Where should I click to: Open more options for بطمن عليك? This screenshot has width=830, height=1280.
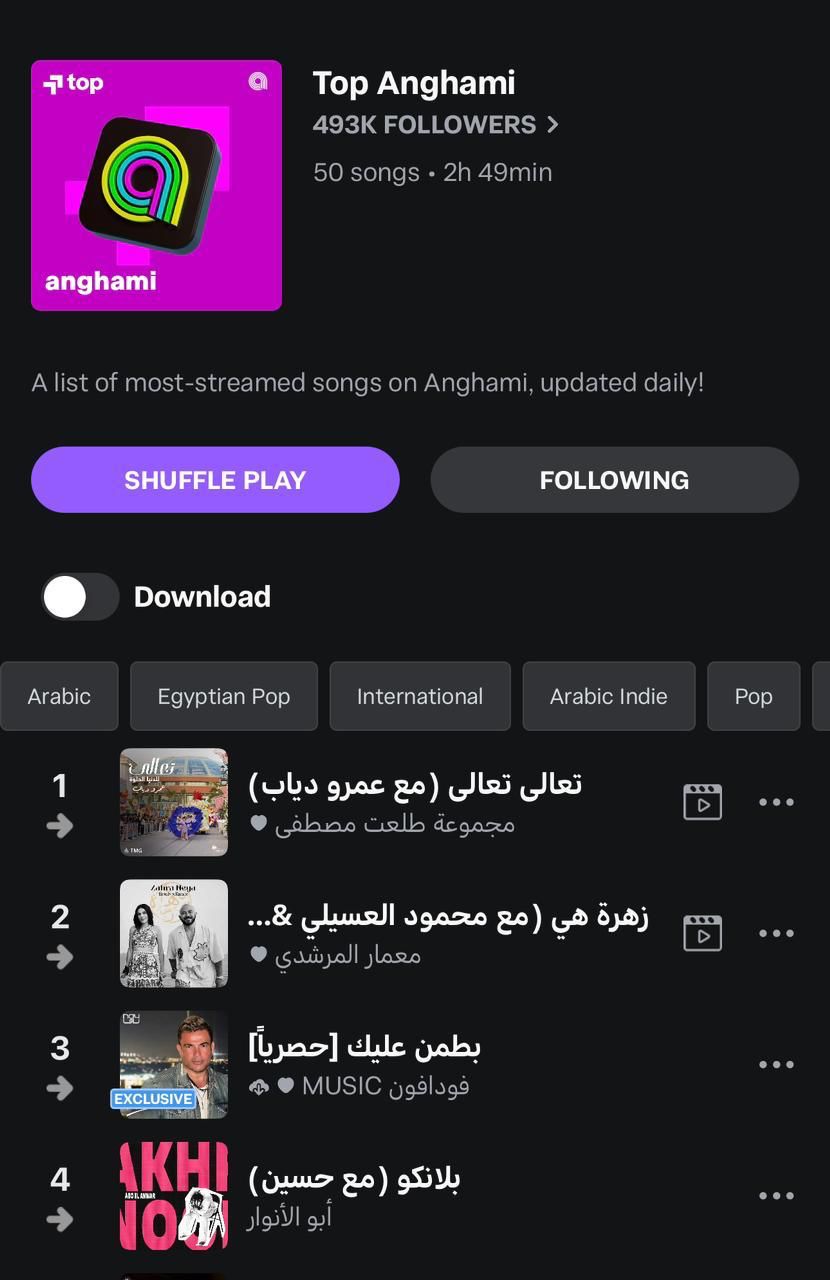[776, 1065]
